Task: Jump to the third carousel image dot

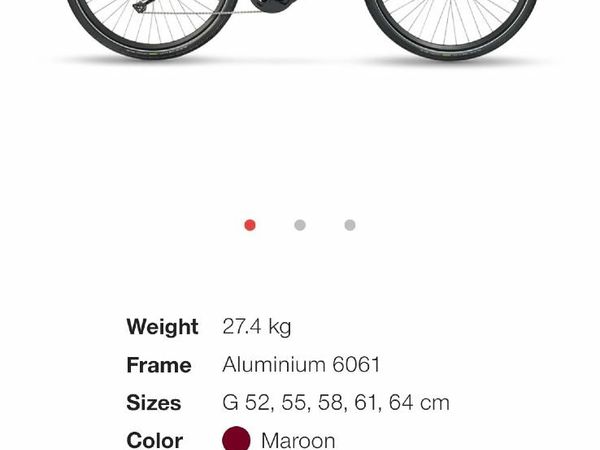Action: tap(350, 225)
